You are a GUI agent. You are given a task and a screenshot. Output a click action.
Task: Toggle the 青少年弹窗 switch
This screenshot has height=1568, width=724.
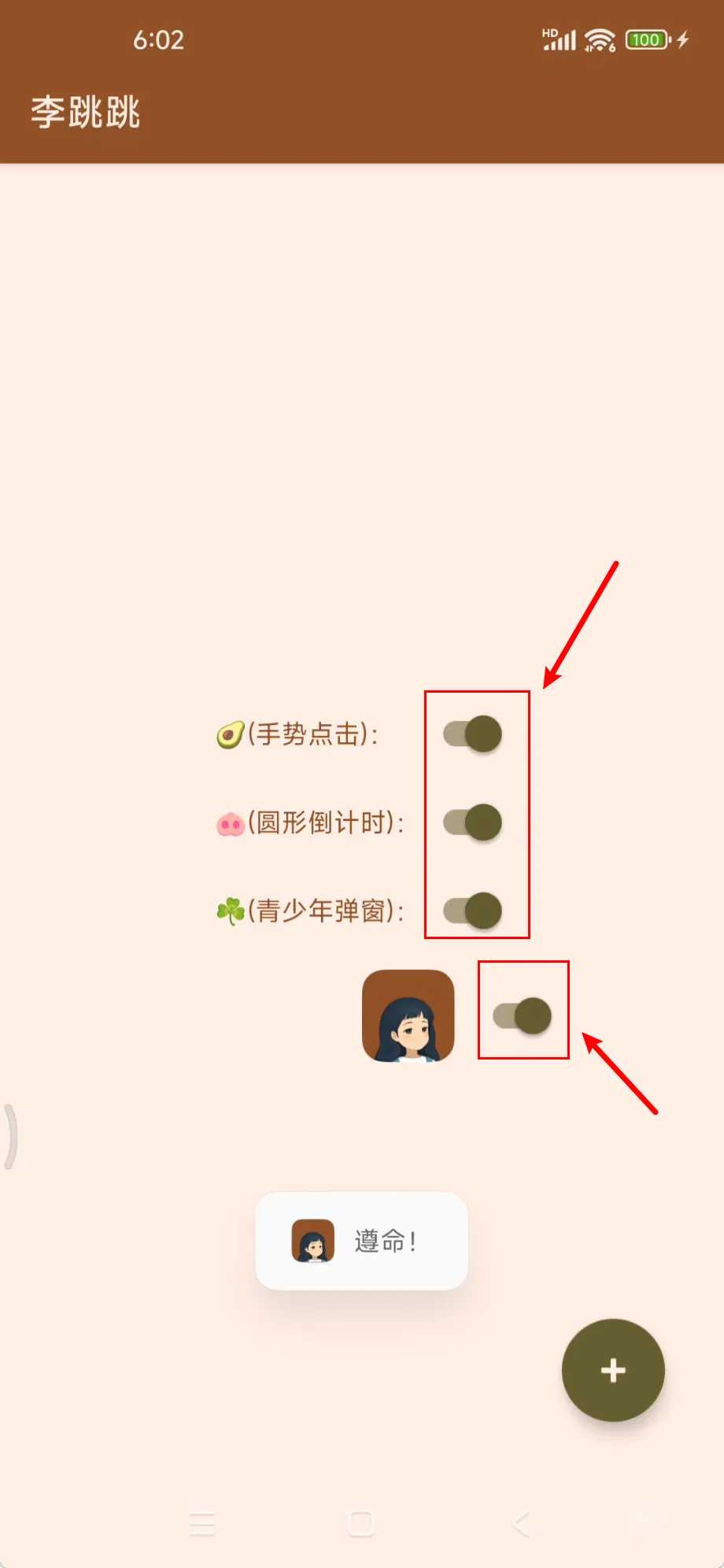[473, 911]
